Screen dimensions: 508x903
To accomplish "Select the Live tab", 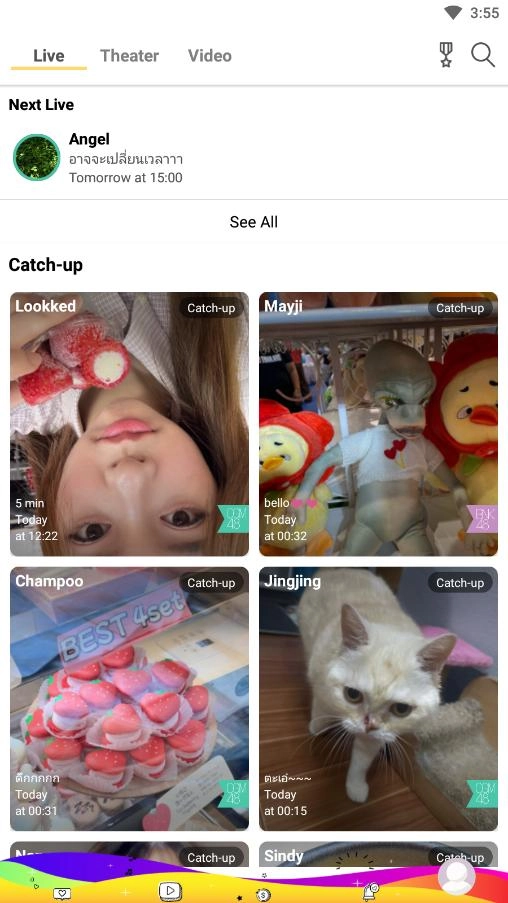I will (x=48, y=56).
